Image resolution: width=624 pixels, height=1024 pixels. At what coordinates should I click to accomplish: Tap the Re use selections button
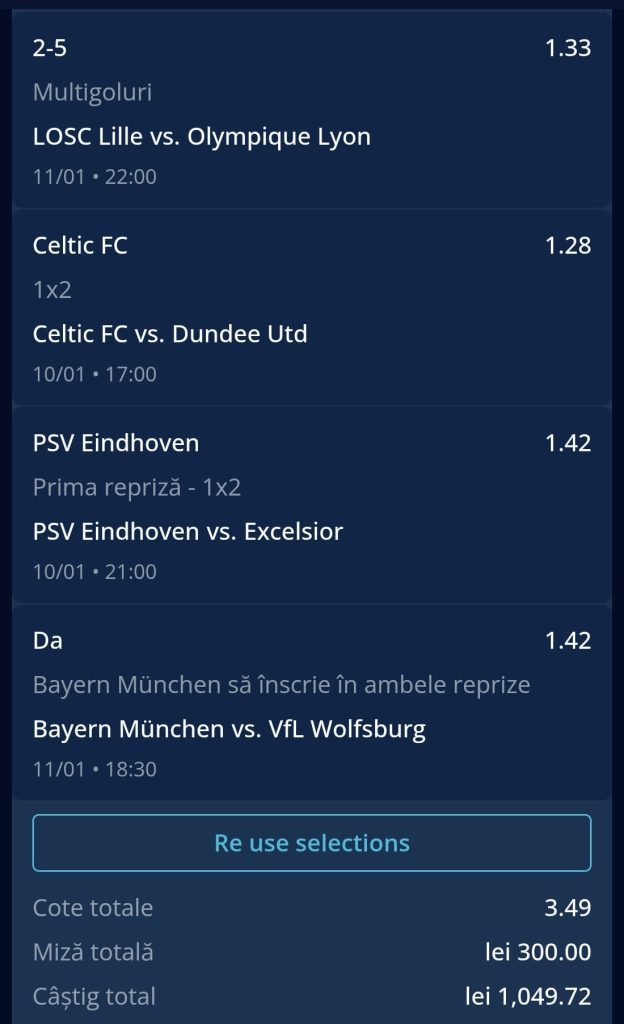pyautogui.click(x=311, y=842)
